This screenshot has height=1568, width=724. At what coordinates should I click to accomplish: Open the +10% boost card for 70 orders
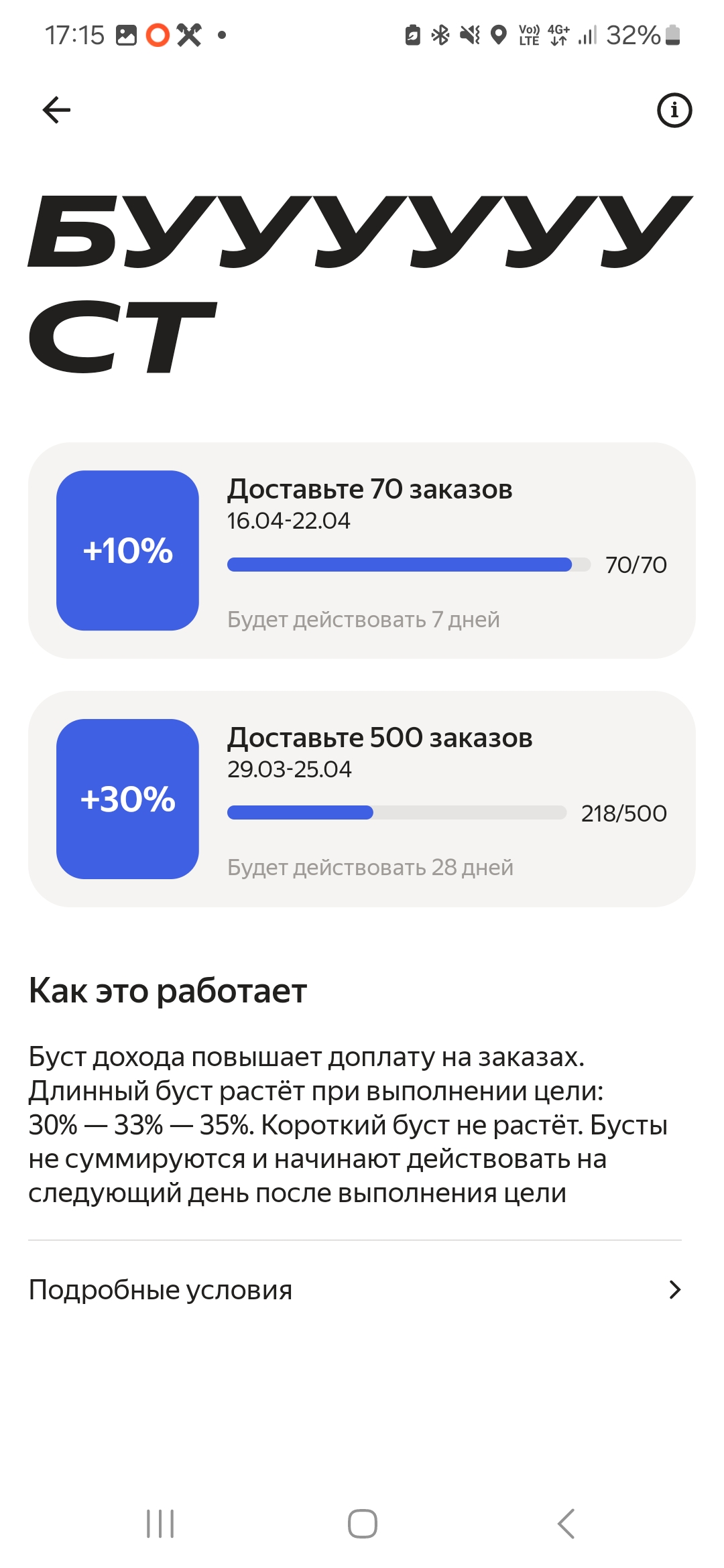click(362, 550)
